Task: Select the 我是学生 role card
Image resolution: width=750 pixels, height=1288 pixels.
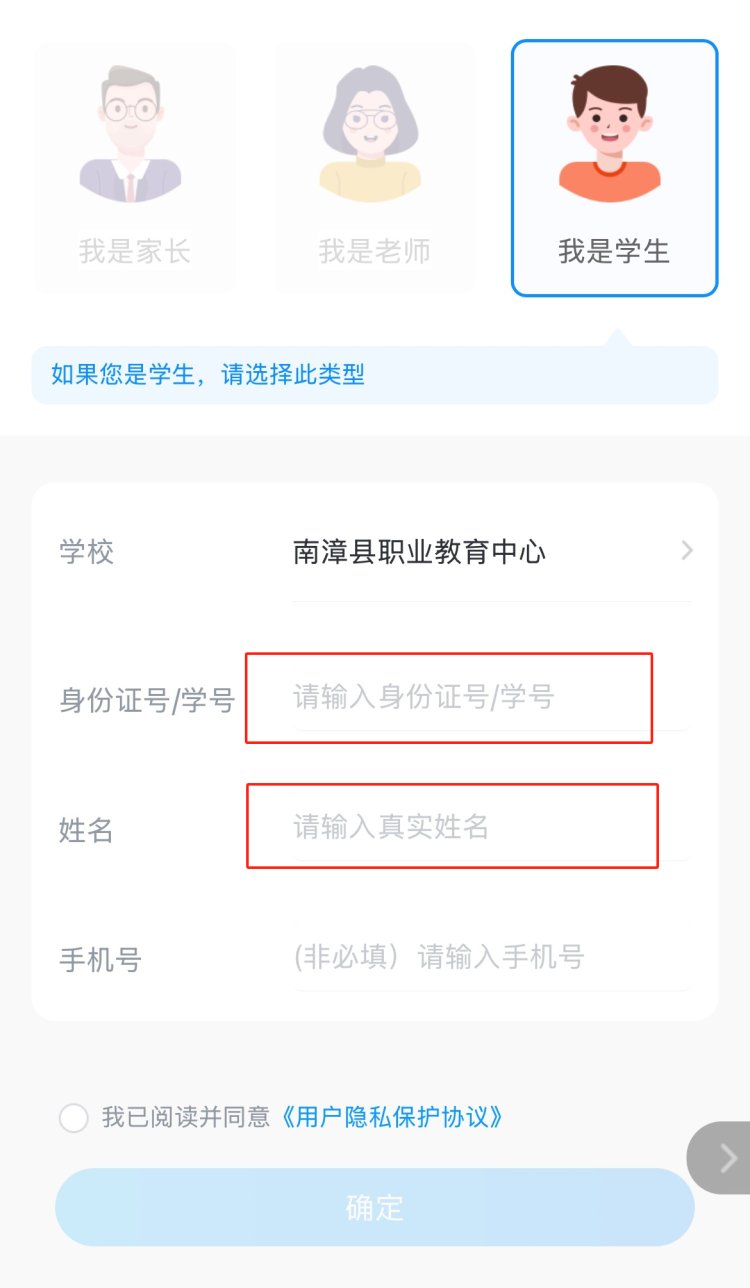Action: [x=614, y=168]
